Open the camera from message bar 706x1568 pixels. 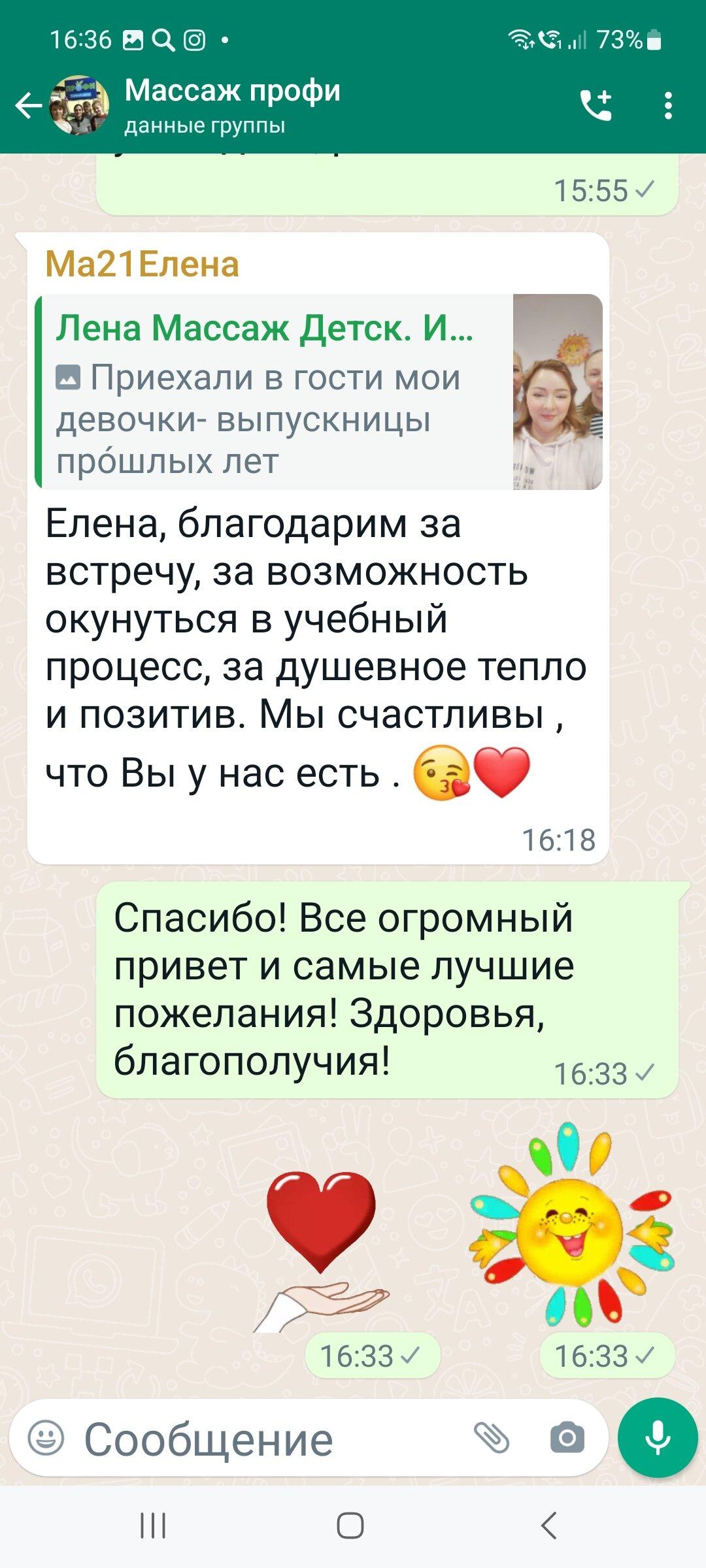[x=567, y=1437]
